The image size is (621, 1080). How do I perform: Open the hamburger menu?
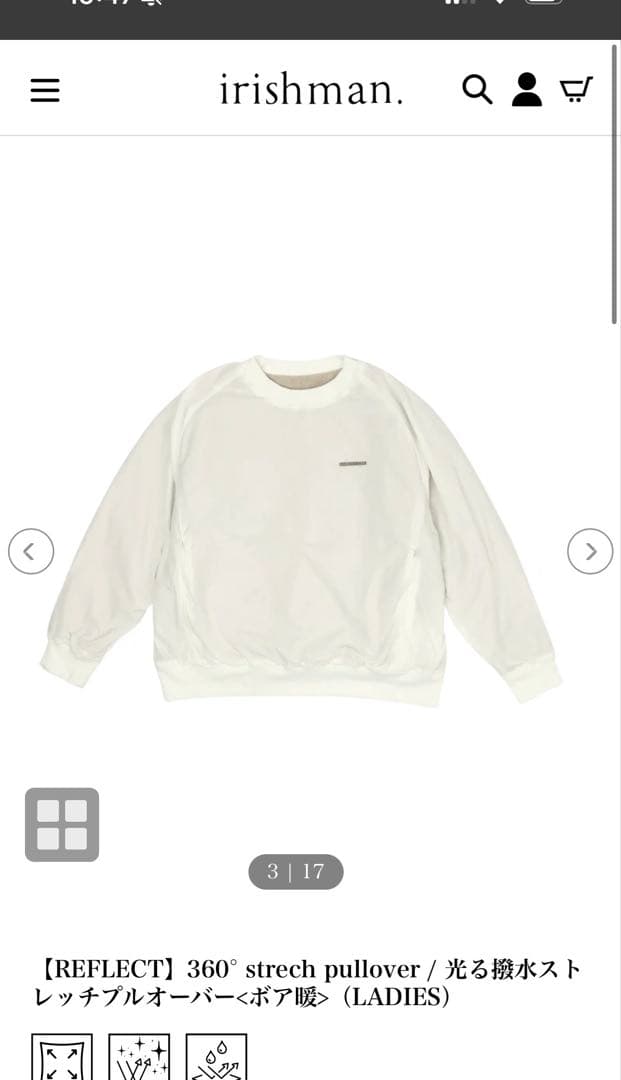click(44, 90)
